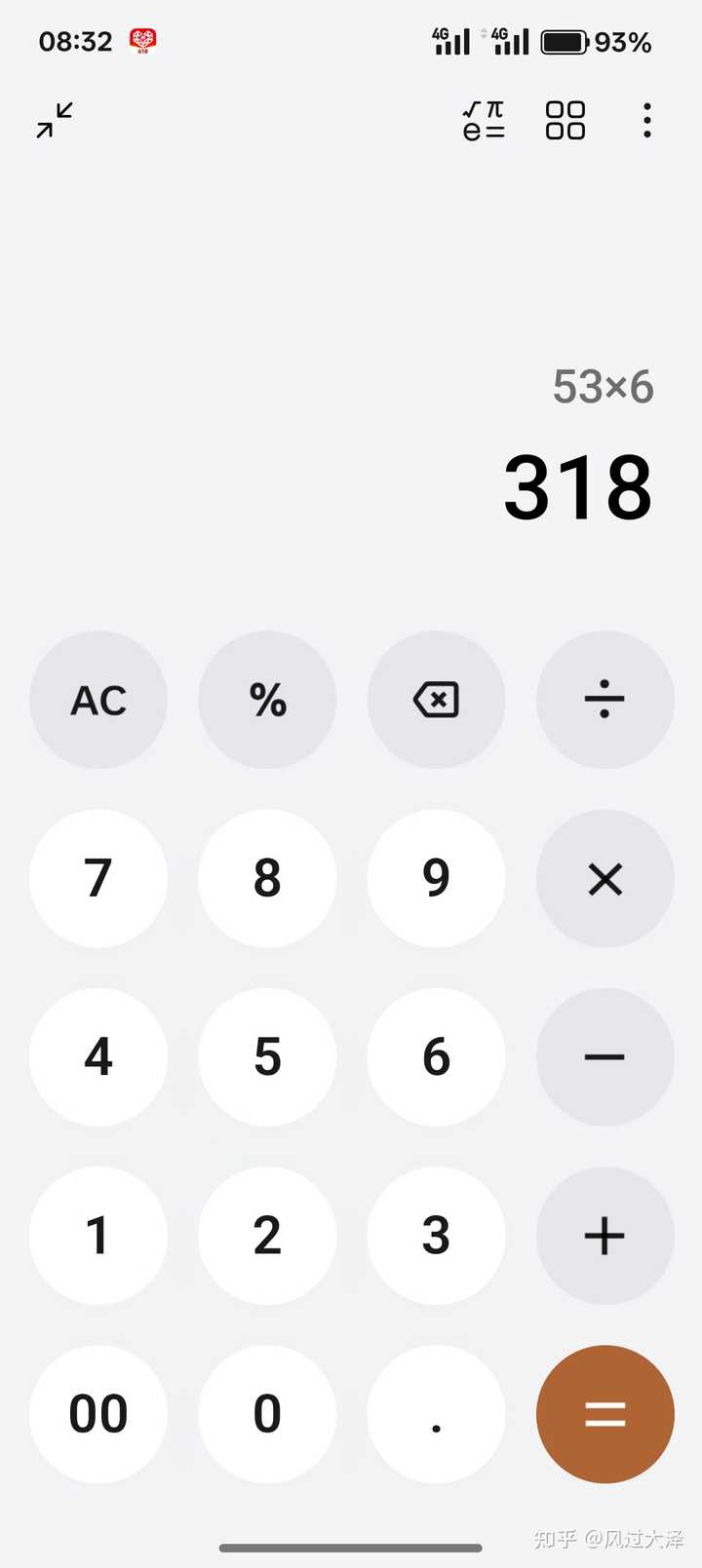
Task: Enter the digit 9
Action: pyautogui.click(x=436, y=878)
